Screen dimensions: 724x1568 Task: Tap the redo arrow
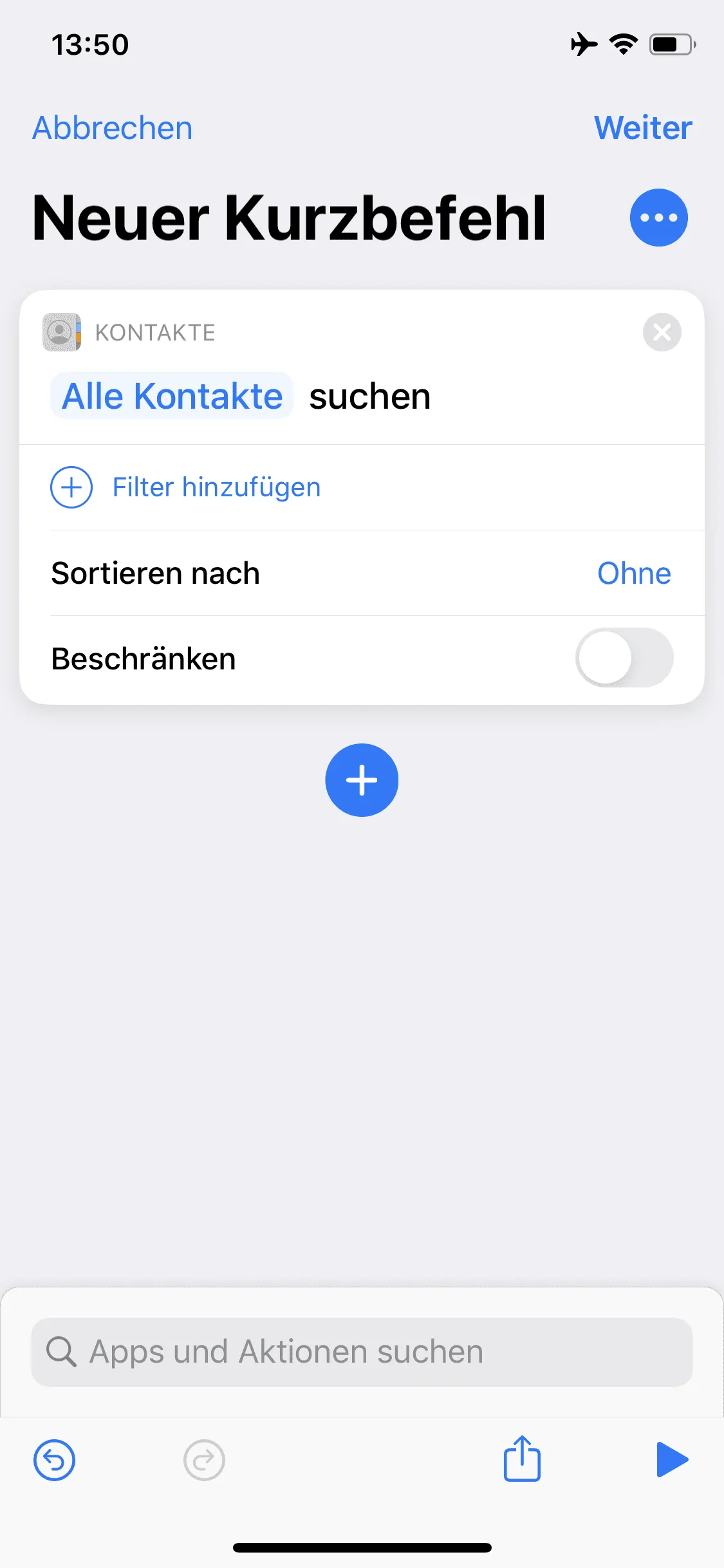pyautogui.click(x=204, y=1460)
